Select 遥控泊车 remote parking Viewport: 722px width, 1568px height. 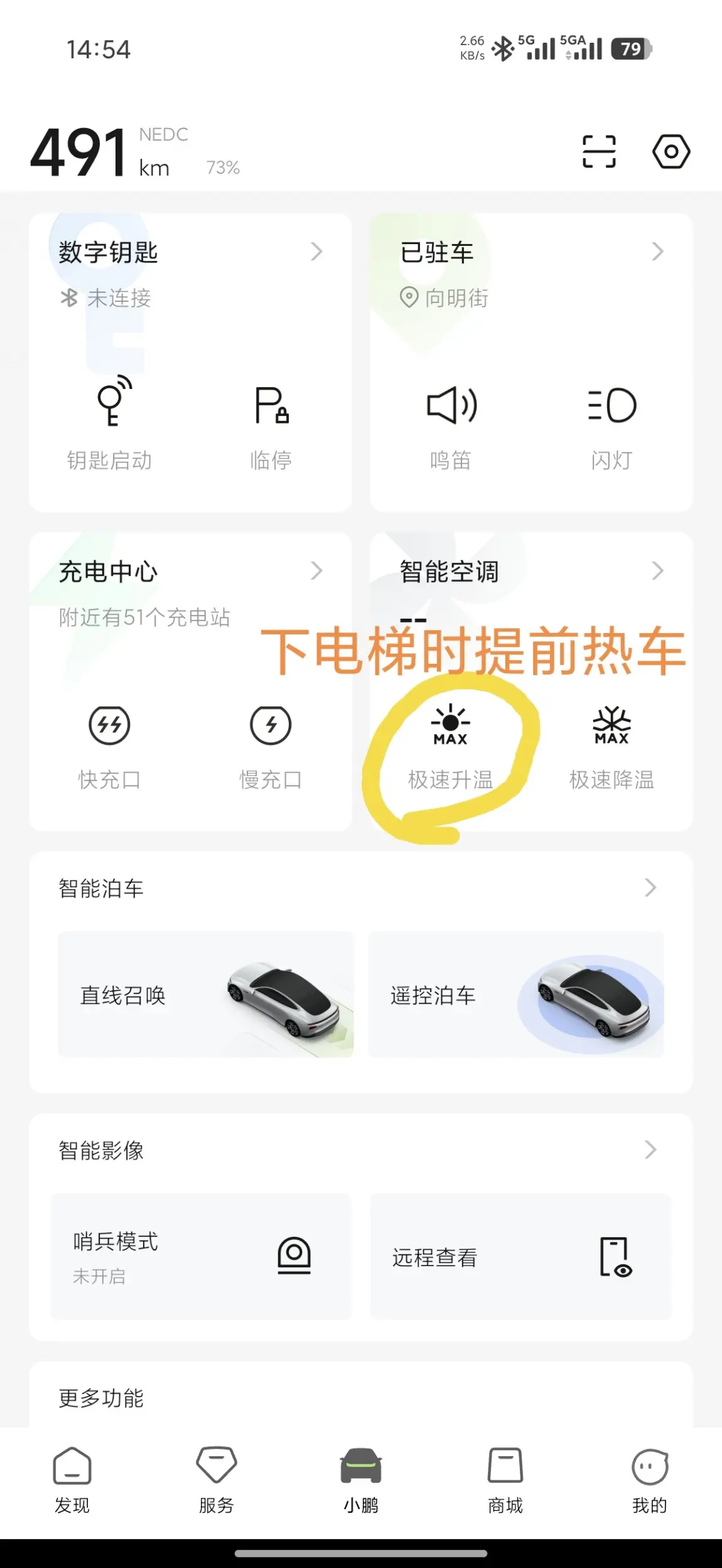tap(516, 995)
